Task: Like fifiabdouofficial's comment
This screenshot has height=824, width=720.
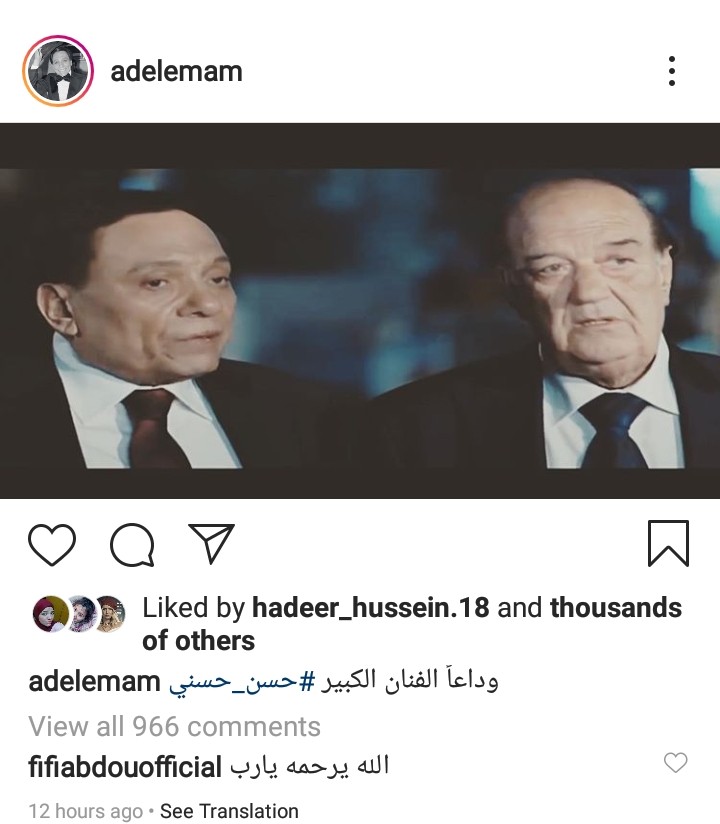Action: (x=676, y=764)
